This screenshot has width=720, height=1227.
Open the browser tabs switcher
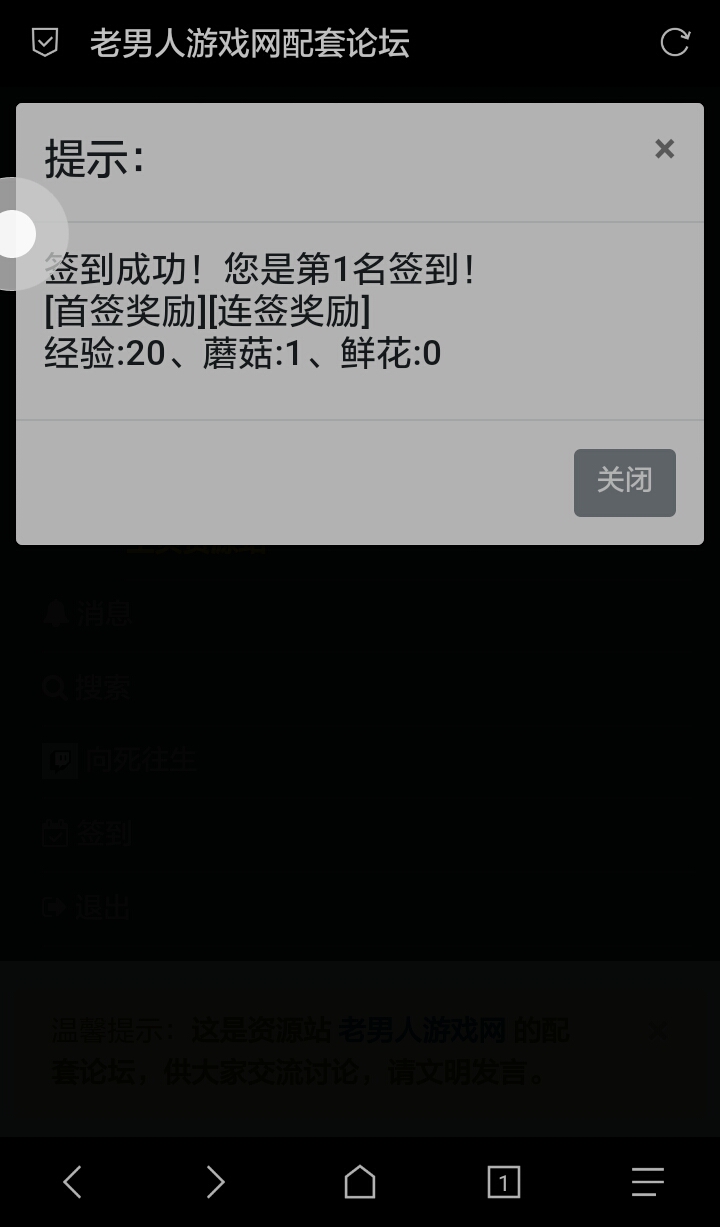(x=503, y=1182)
